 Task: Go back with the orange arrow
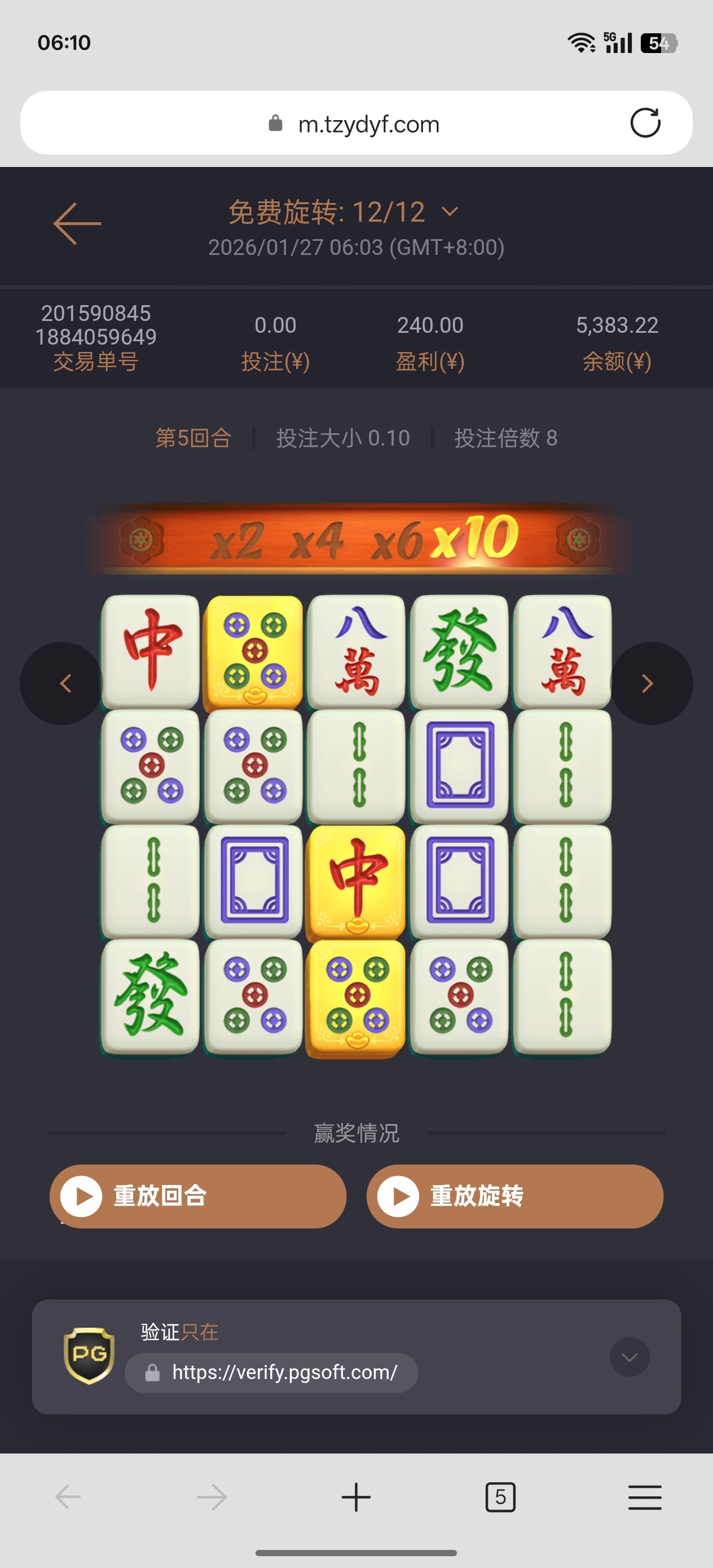coord(77,224)
